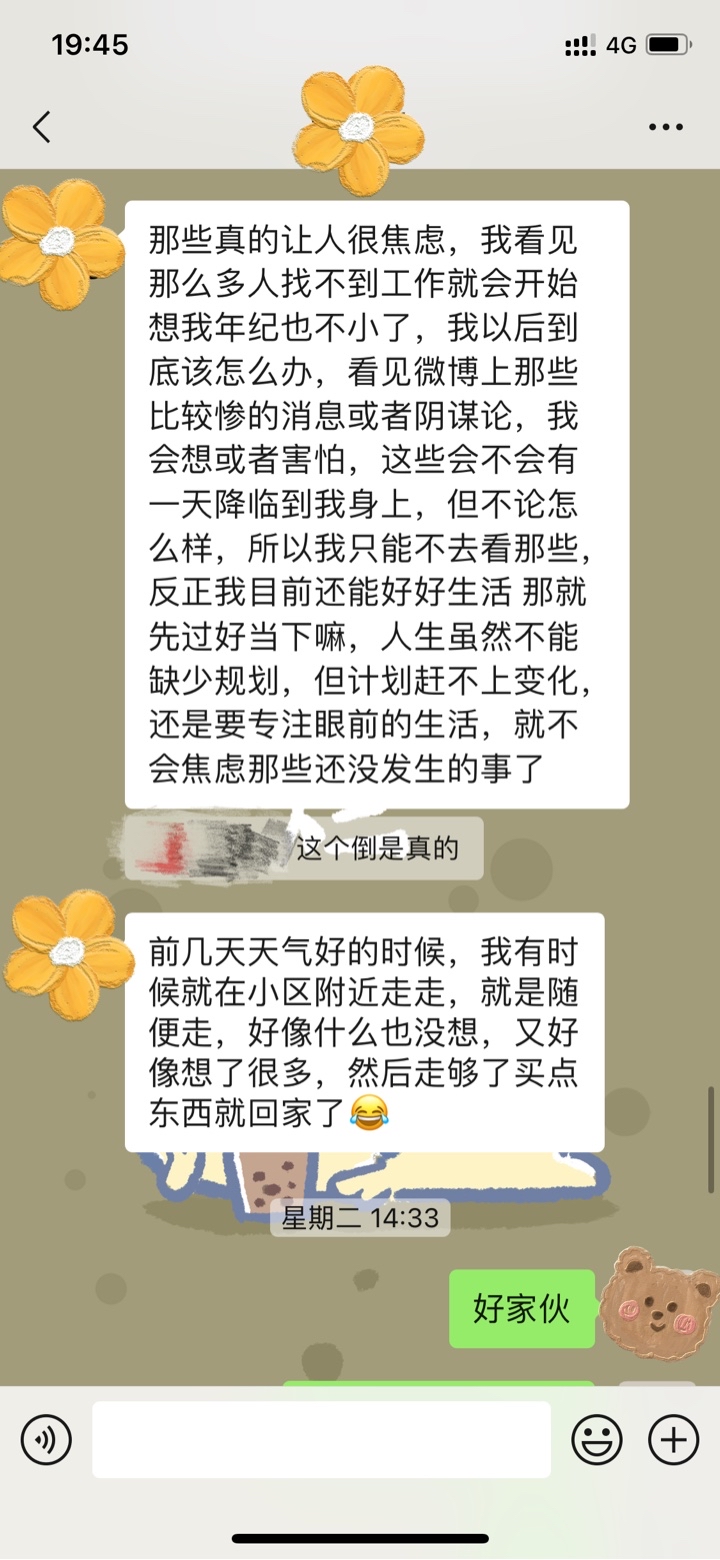
Task: Open the emoji sticker panel
Action: pyautogui.click(x=597, y=1440)
